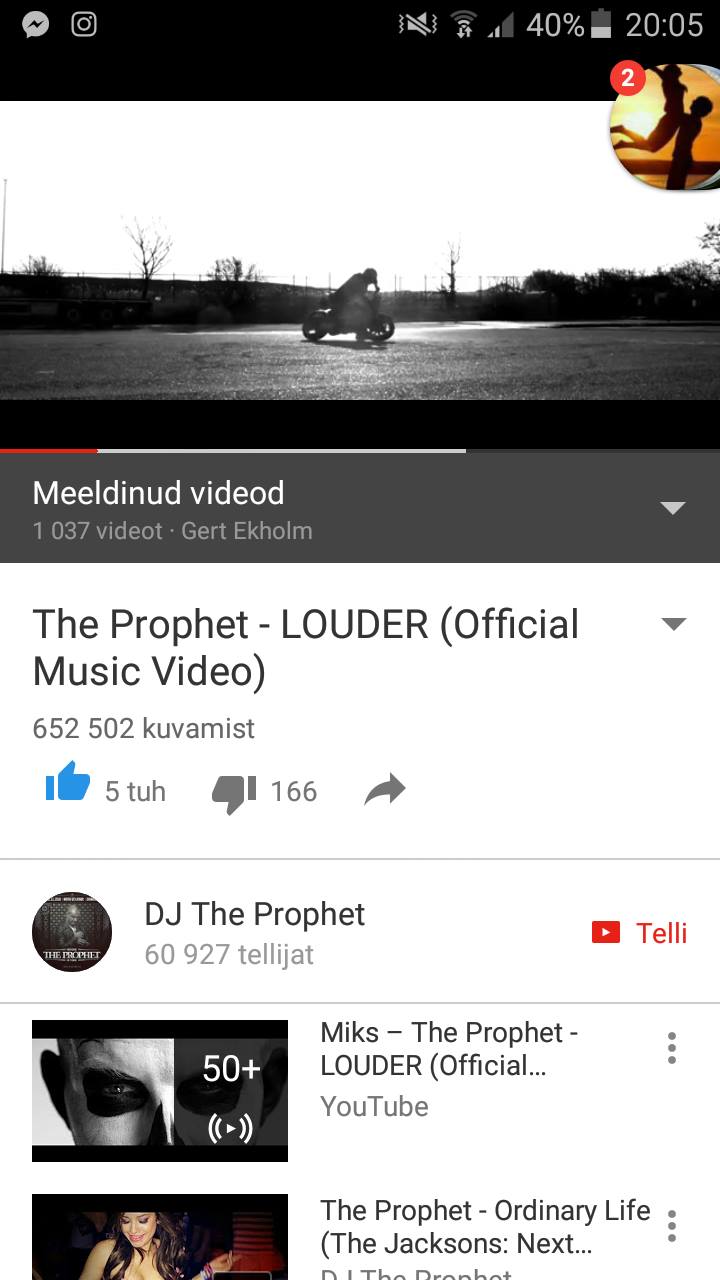Open overflow menu for Ordinary Life video
720x1280 pixels.
(x=672, y=1226)
